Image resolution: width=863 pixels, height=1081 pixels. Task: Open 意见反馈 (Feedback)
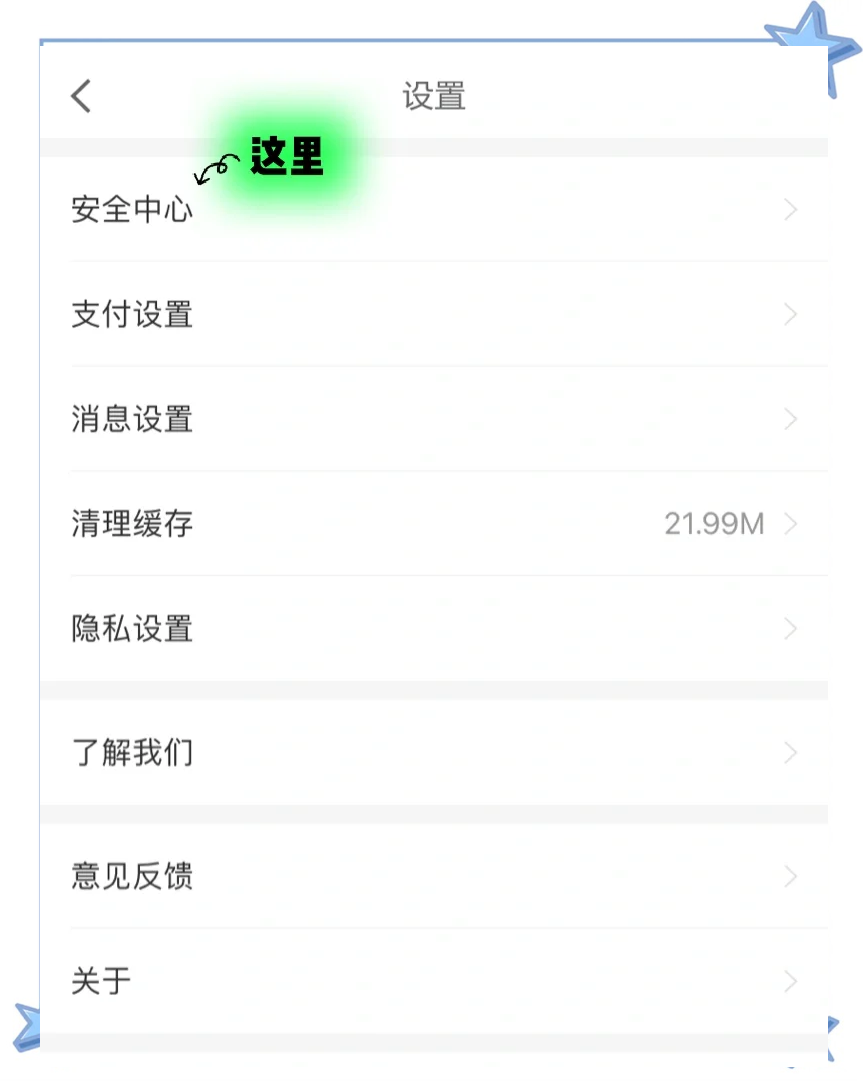coord(131,876)
